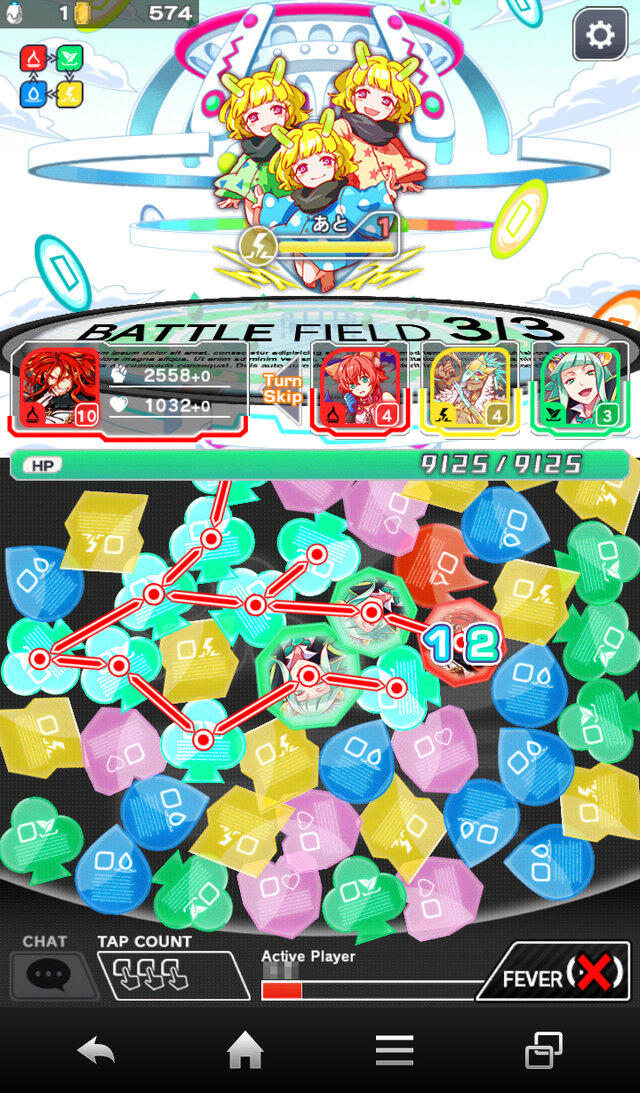Show recent apps
This screenshot has height=1093, width=640.
[543, 1050]
